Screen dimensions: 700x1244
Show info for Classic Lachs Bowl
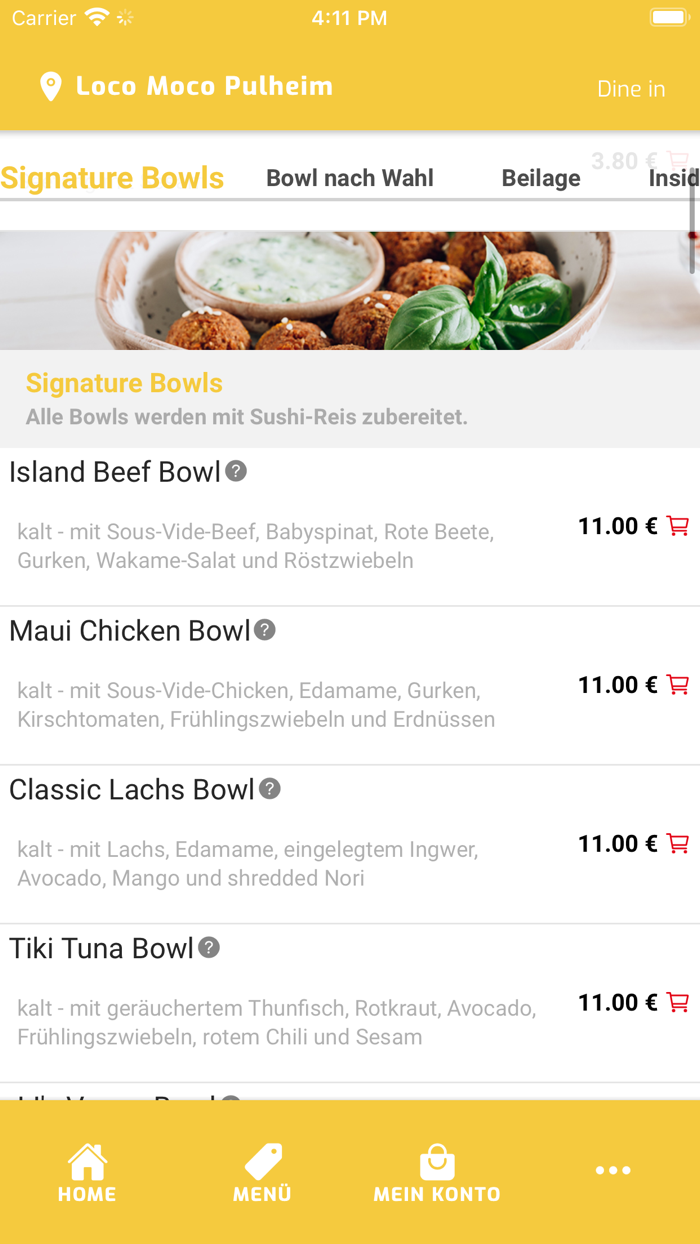[x=270, y=789]
